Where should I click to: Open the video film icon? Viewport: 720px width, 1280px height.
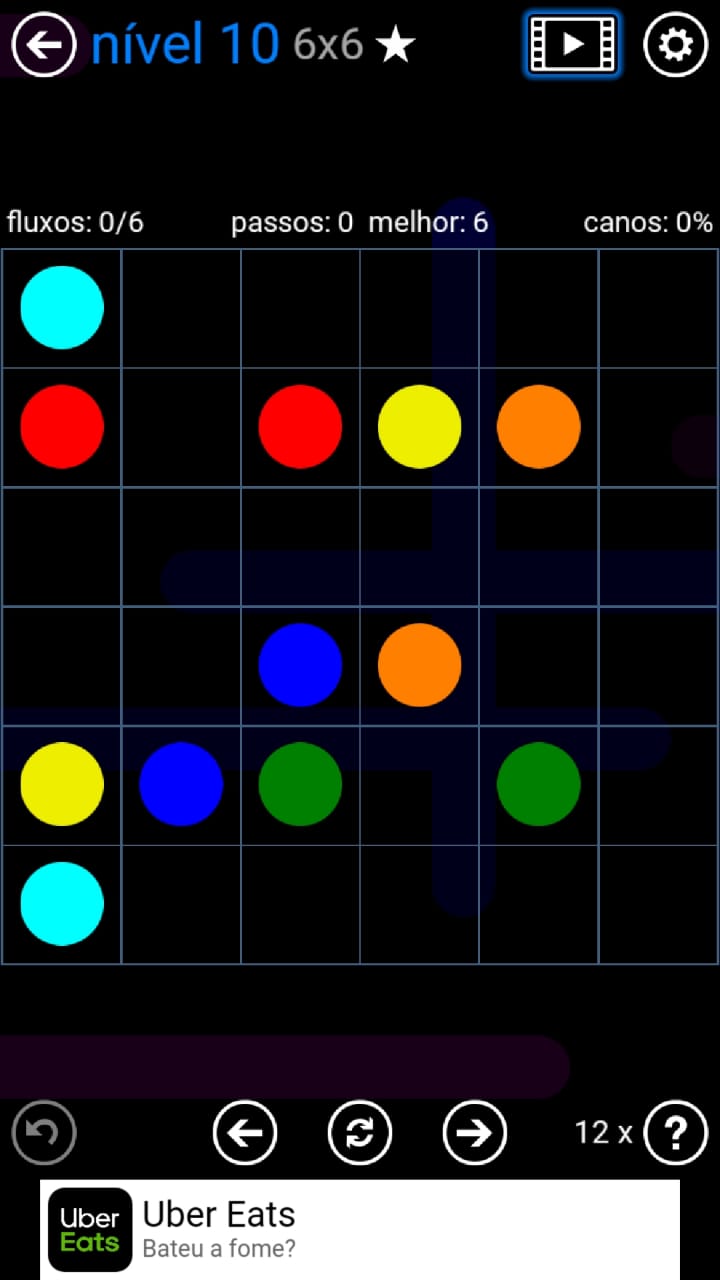572,44
